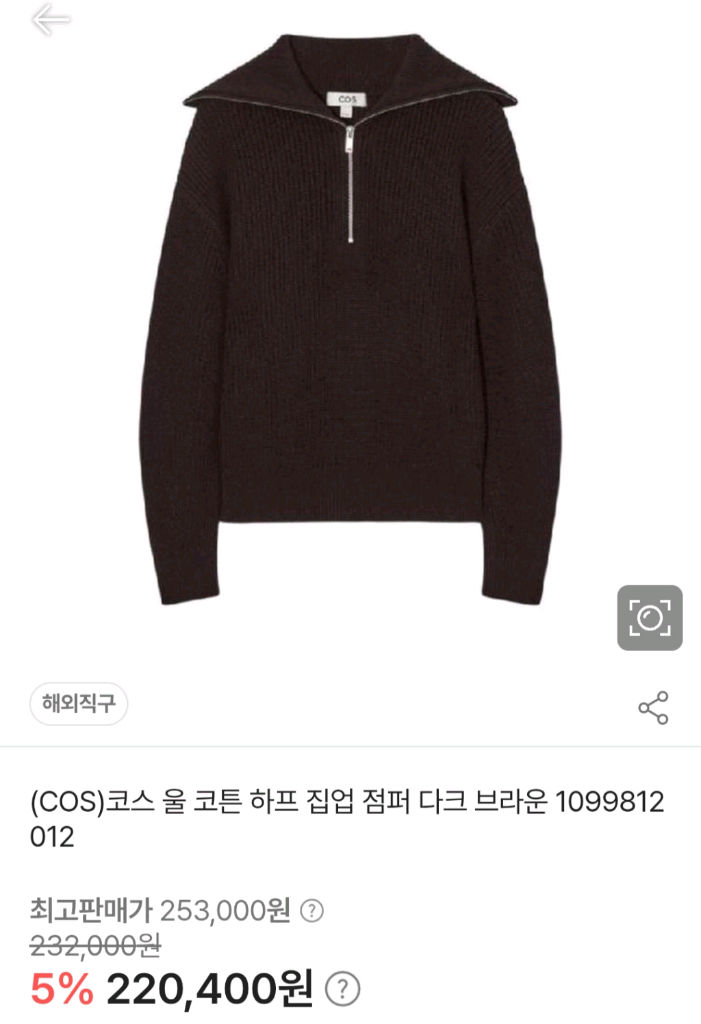Go back using the arrow icon
This screenshot has width=701, height=1024.
coord(50,20)
